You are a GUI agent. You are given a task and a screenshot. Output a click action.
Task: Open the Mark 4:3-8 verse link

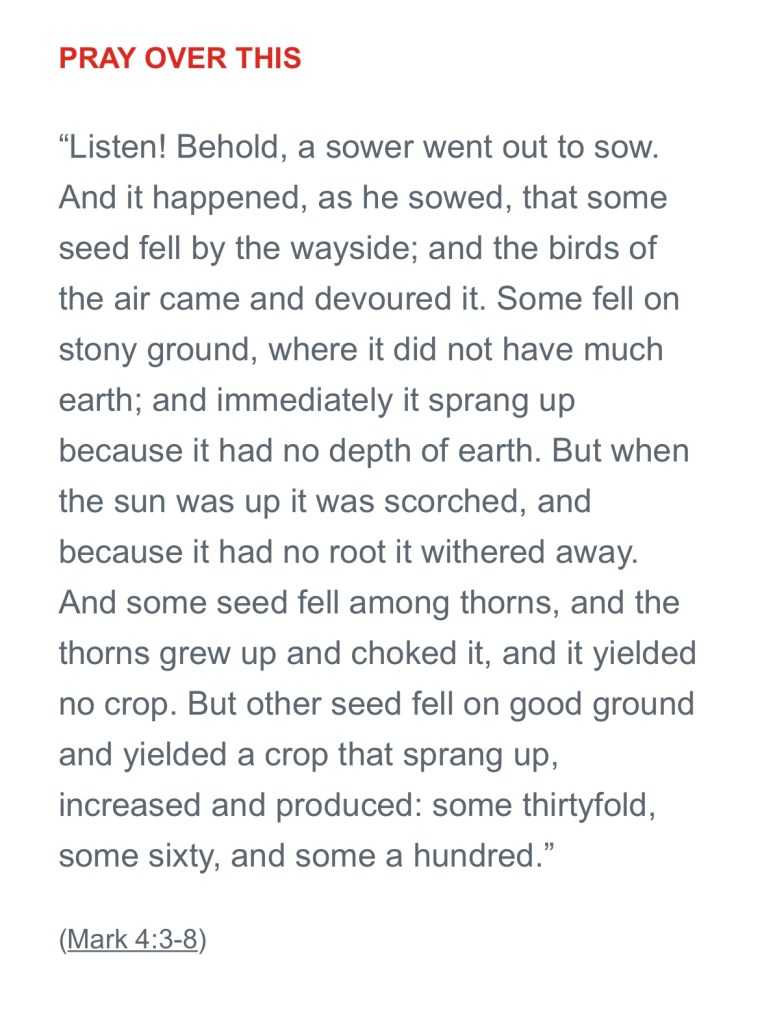(132, 942)
